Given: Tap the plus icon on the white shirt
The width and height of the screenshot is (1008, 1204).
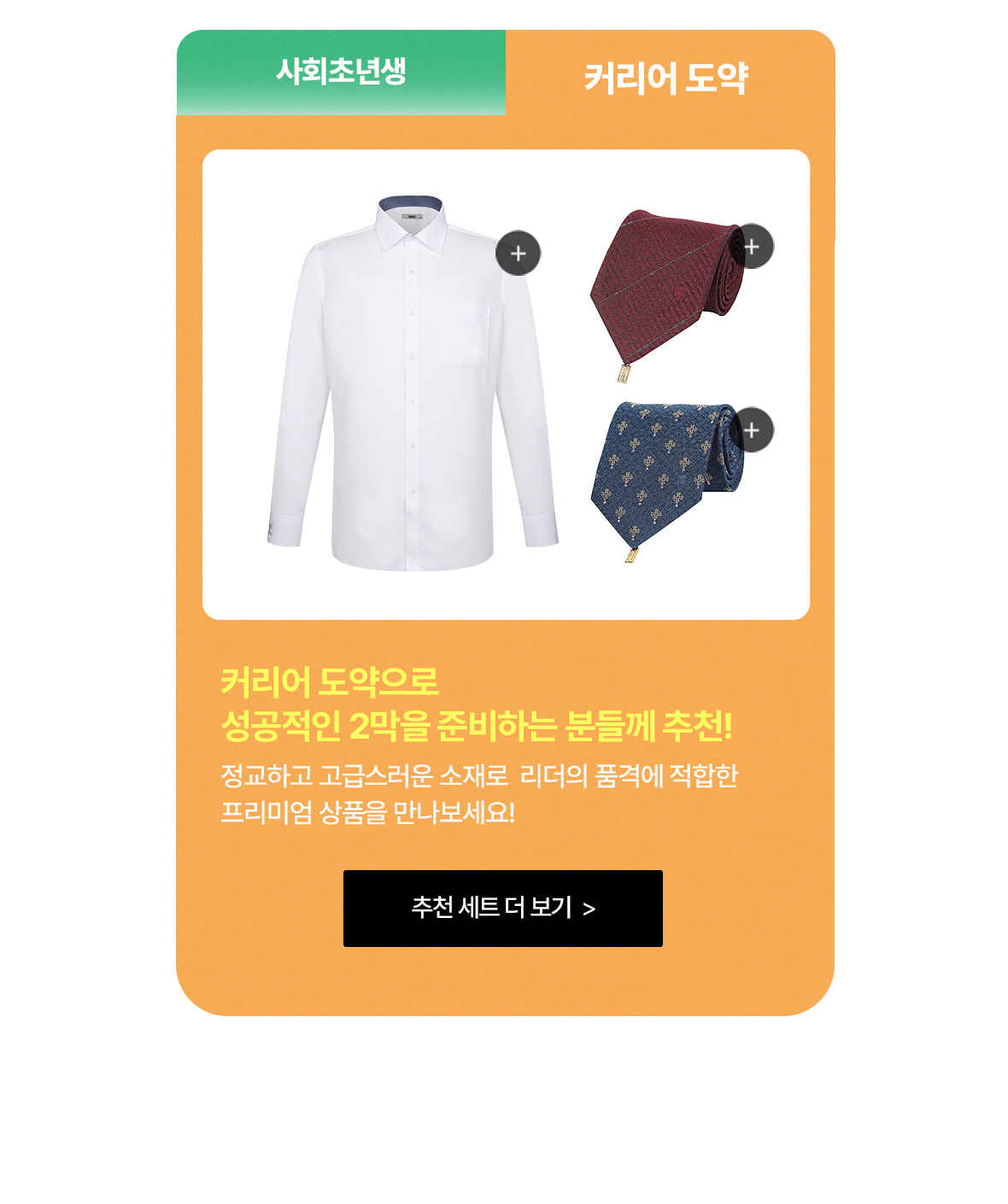Looking at the screenshot, I should pos(518,254).
